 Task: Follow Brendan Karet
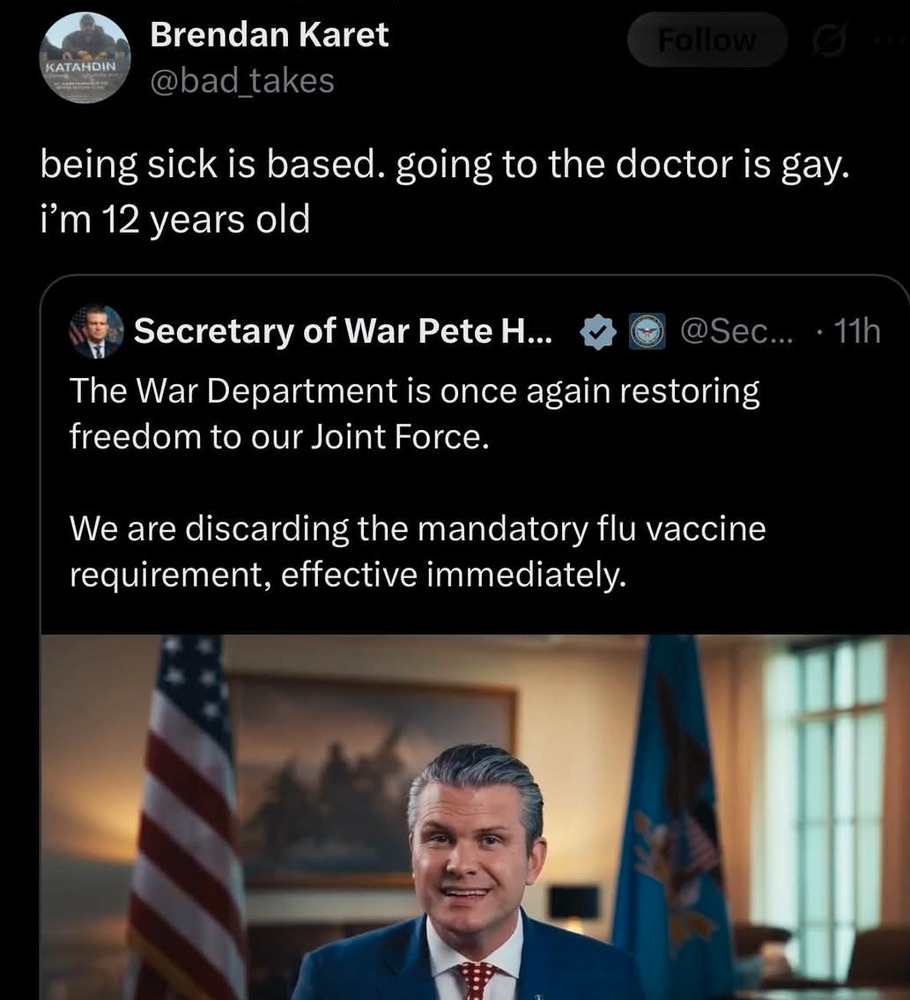click(x=707, y=41)
